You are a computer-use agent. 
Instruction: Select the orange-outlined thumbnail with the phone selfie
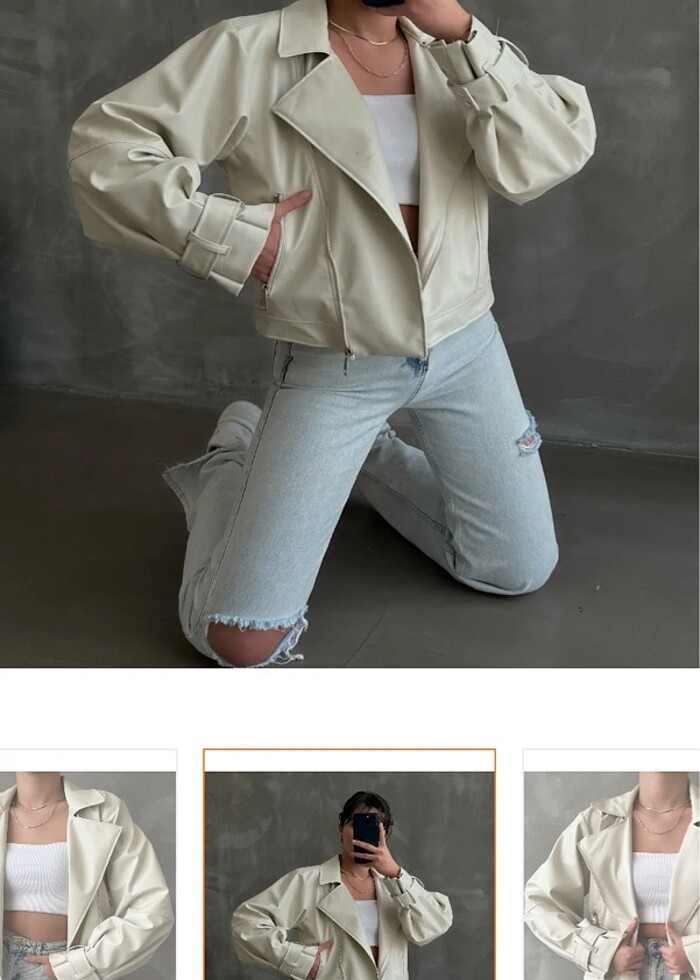click(x=349, y=865)
